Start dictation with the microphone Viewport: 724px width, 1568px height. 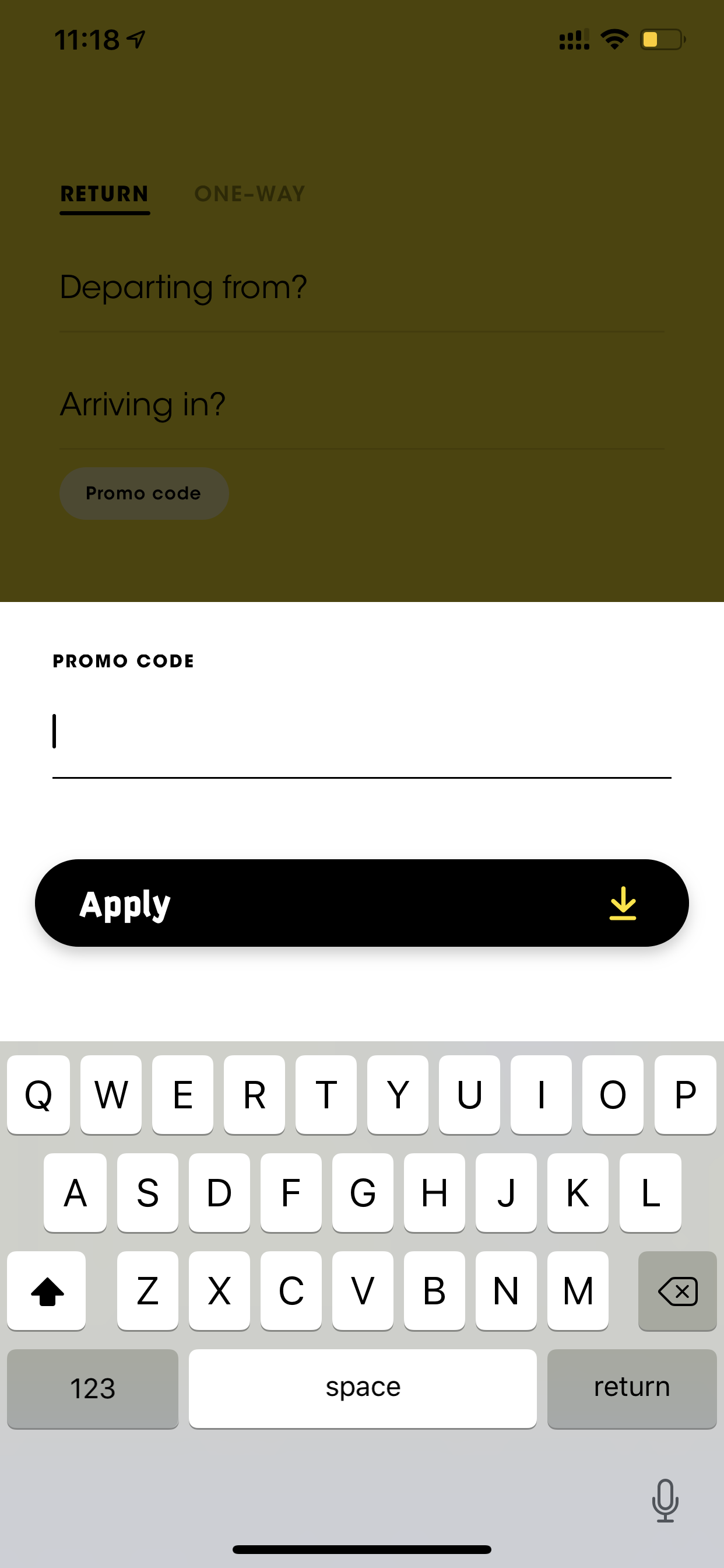665,1500
